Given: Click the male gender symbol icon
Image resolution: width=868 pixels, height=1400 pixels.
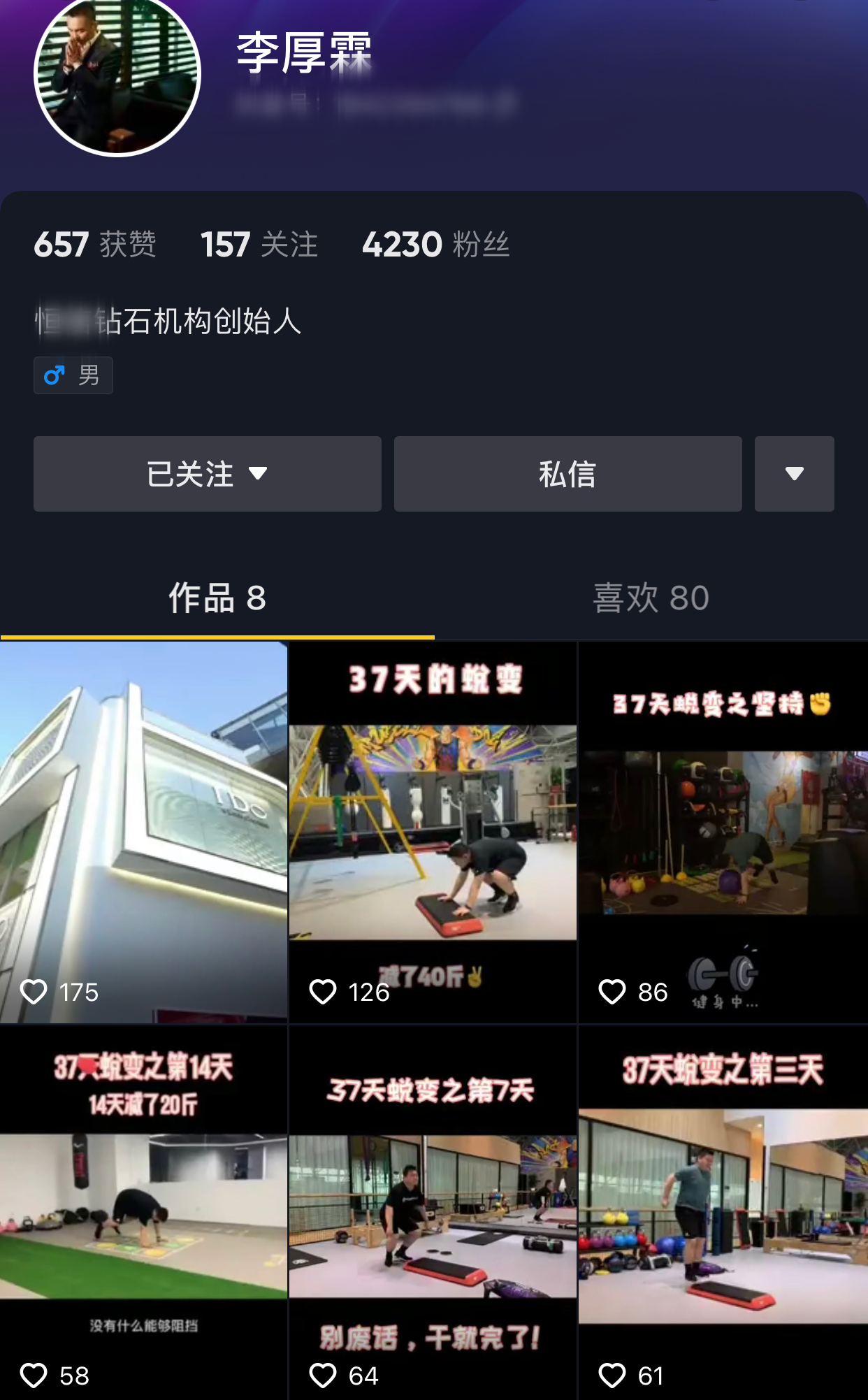Looking at the screenshot, I should tap(55, 375).
